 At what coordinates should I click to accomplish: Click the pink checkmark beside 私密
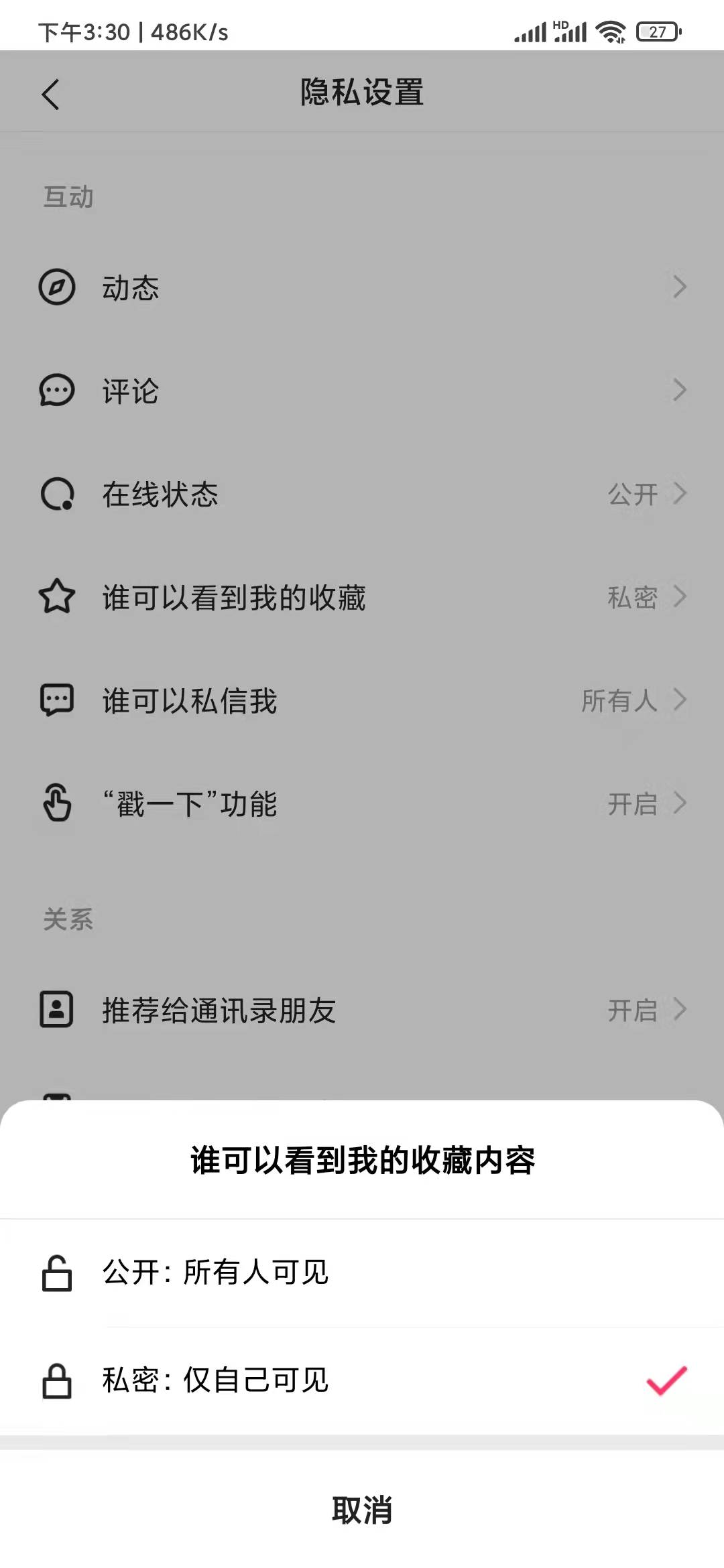[666, 1380]
